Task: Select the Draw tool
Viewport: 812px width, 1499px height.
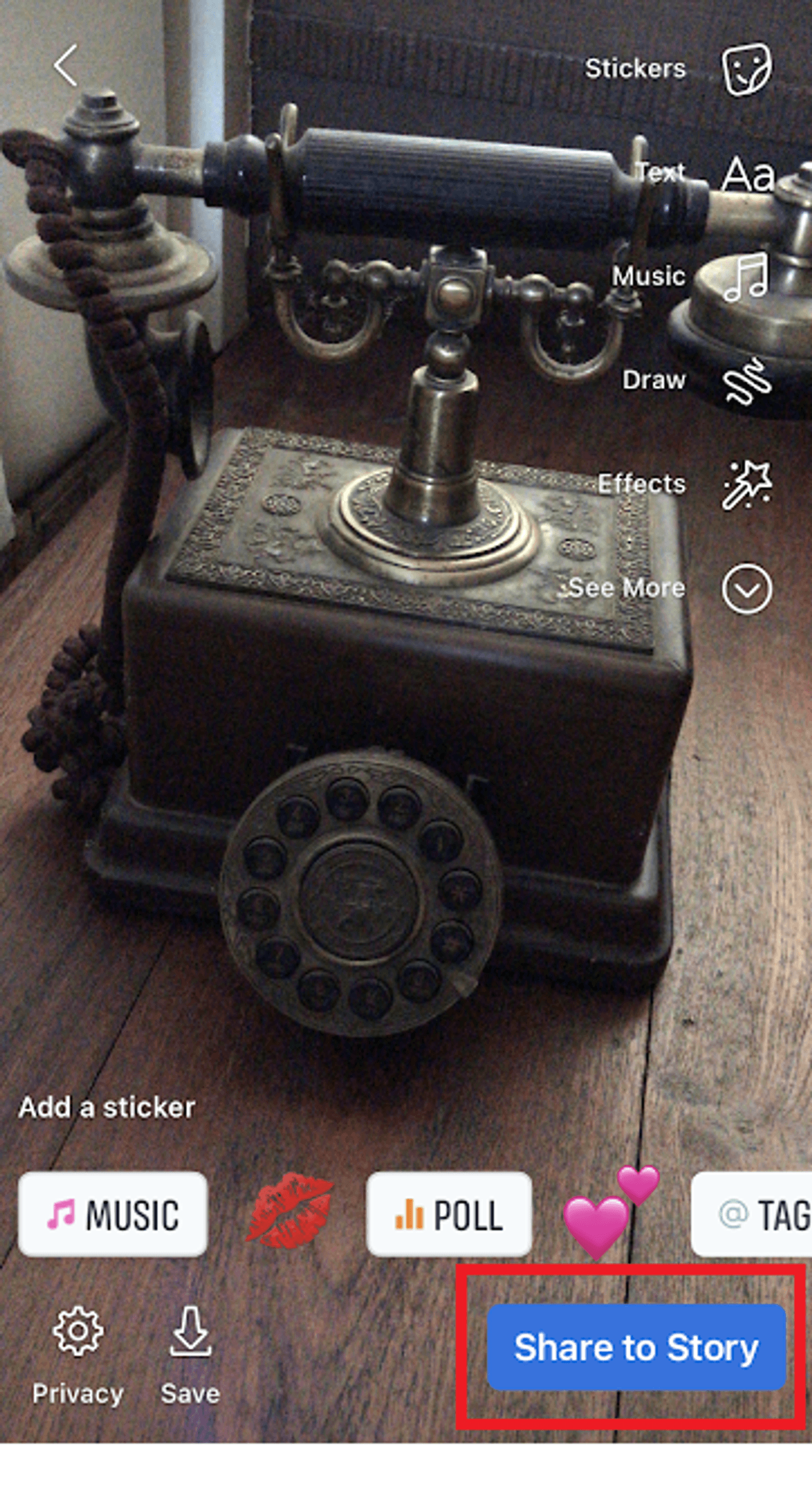Action: [747, 381]
